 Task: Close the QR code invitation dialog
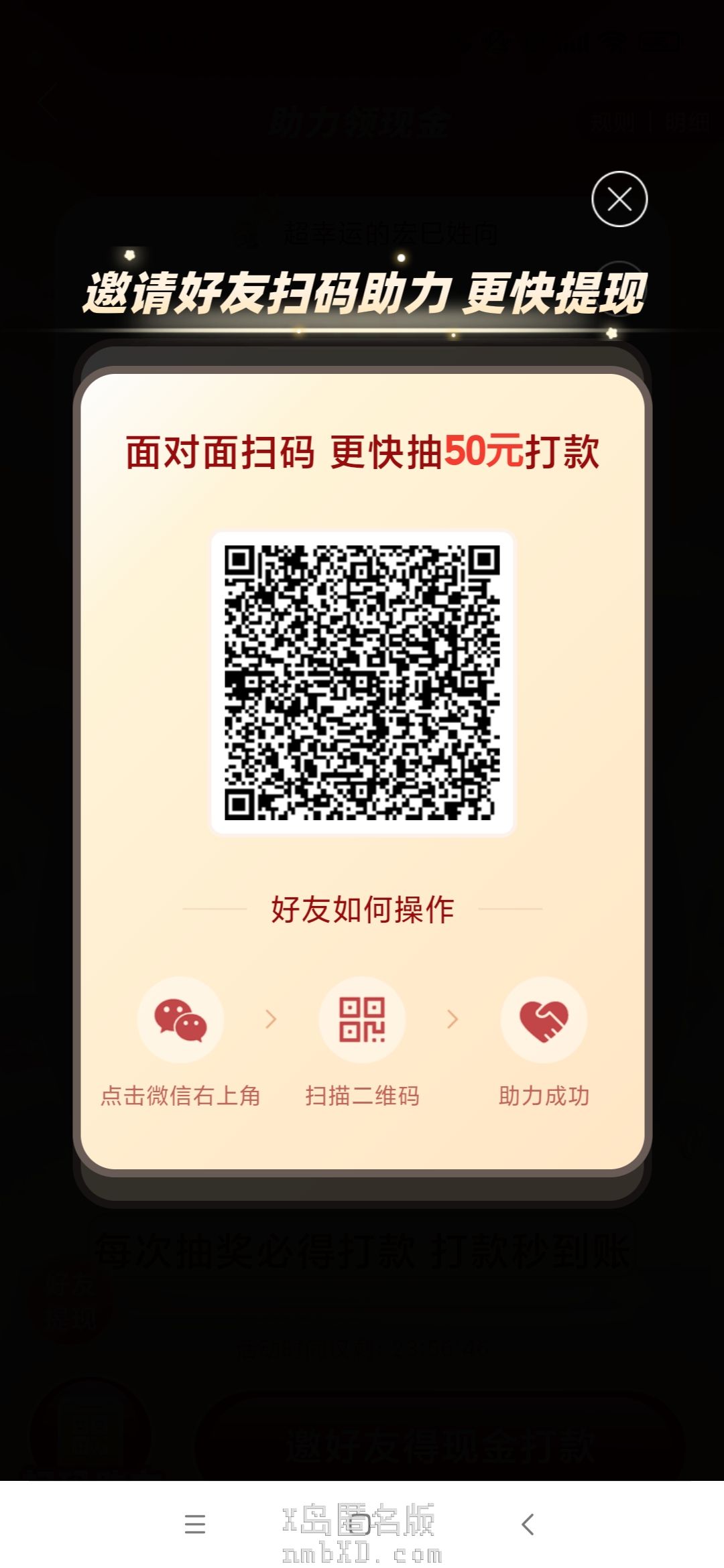coord(619,199)
